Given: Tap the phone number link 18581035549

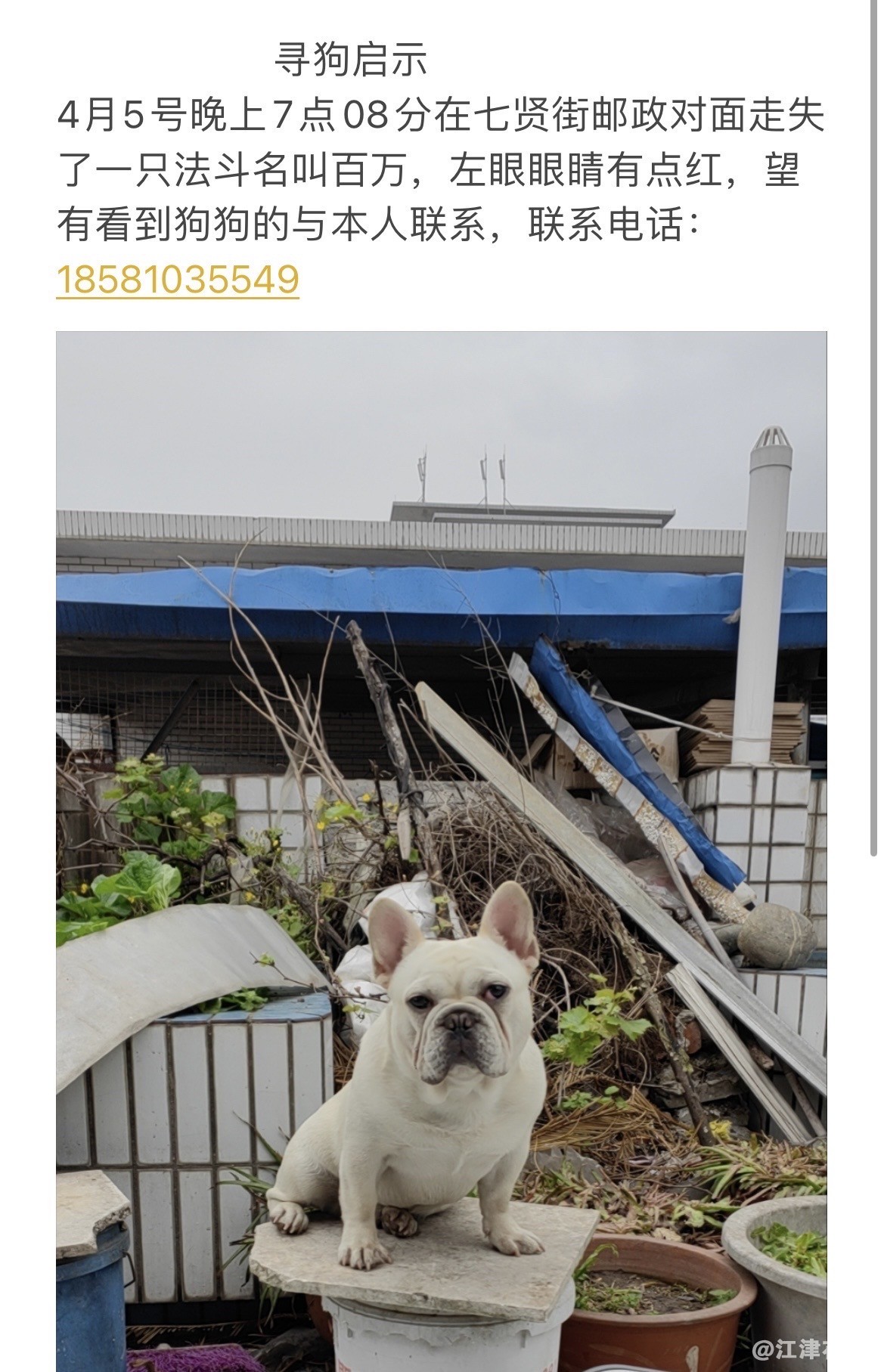Looking at the screenshot, I should pyautogui.click(x=178, y=279).
